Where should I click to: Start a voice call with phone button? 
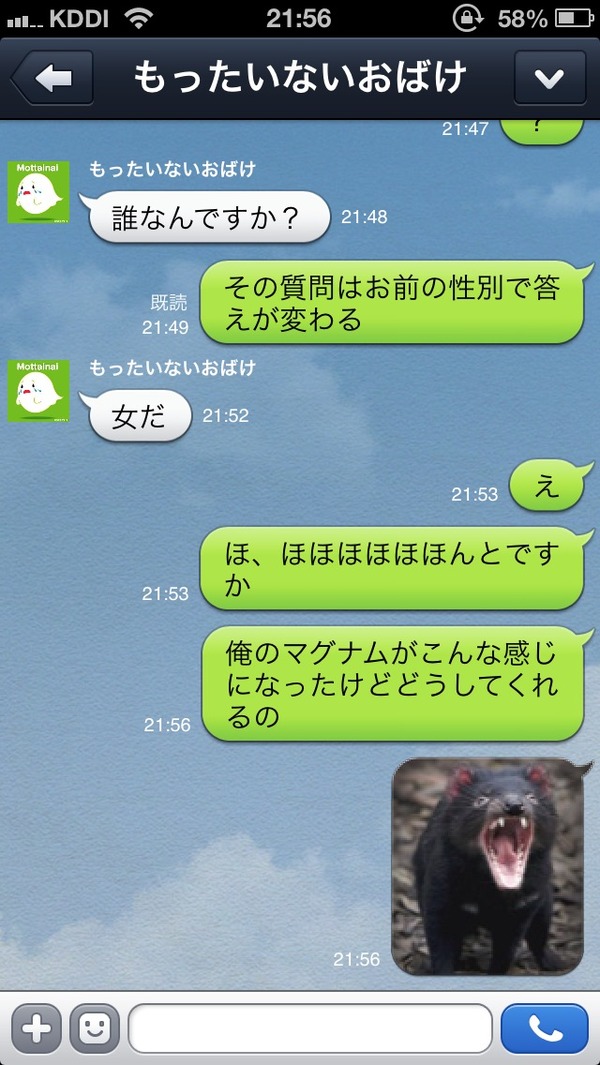[544, 1028]
